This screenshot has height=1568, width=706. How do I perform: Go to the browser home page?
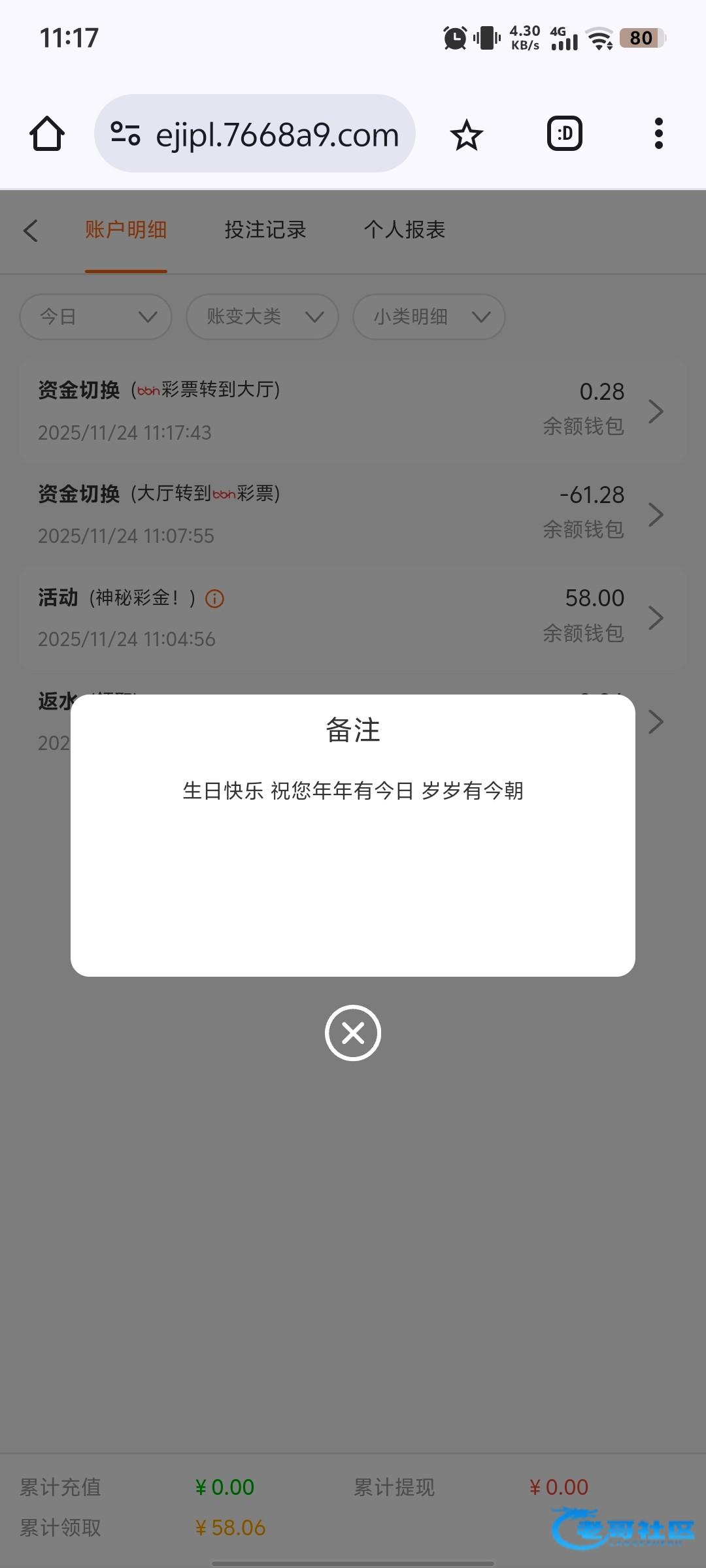tap(47, 134)
